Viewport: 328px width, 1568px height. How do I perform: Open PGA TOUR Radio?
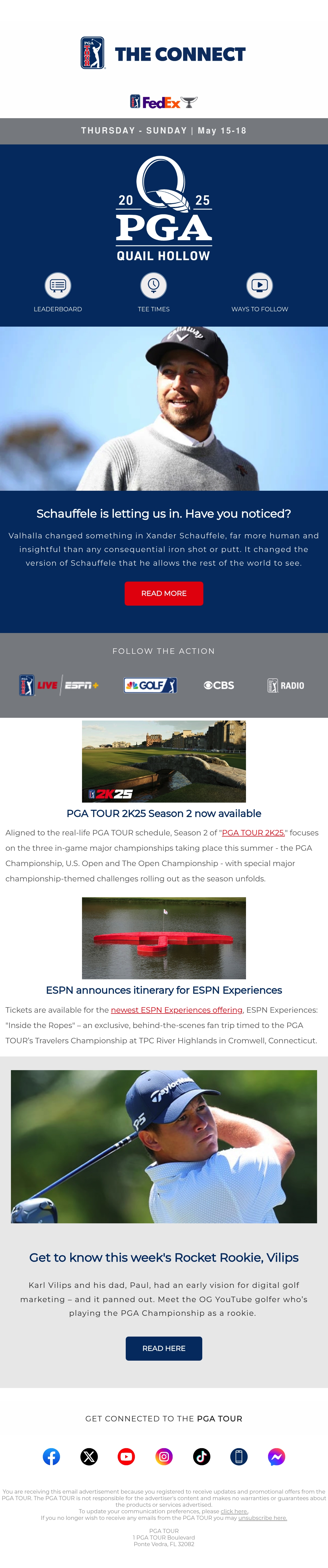[x=286, y=686]
